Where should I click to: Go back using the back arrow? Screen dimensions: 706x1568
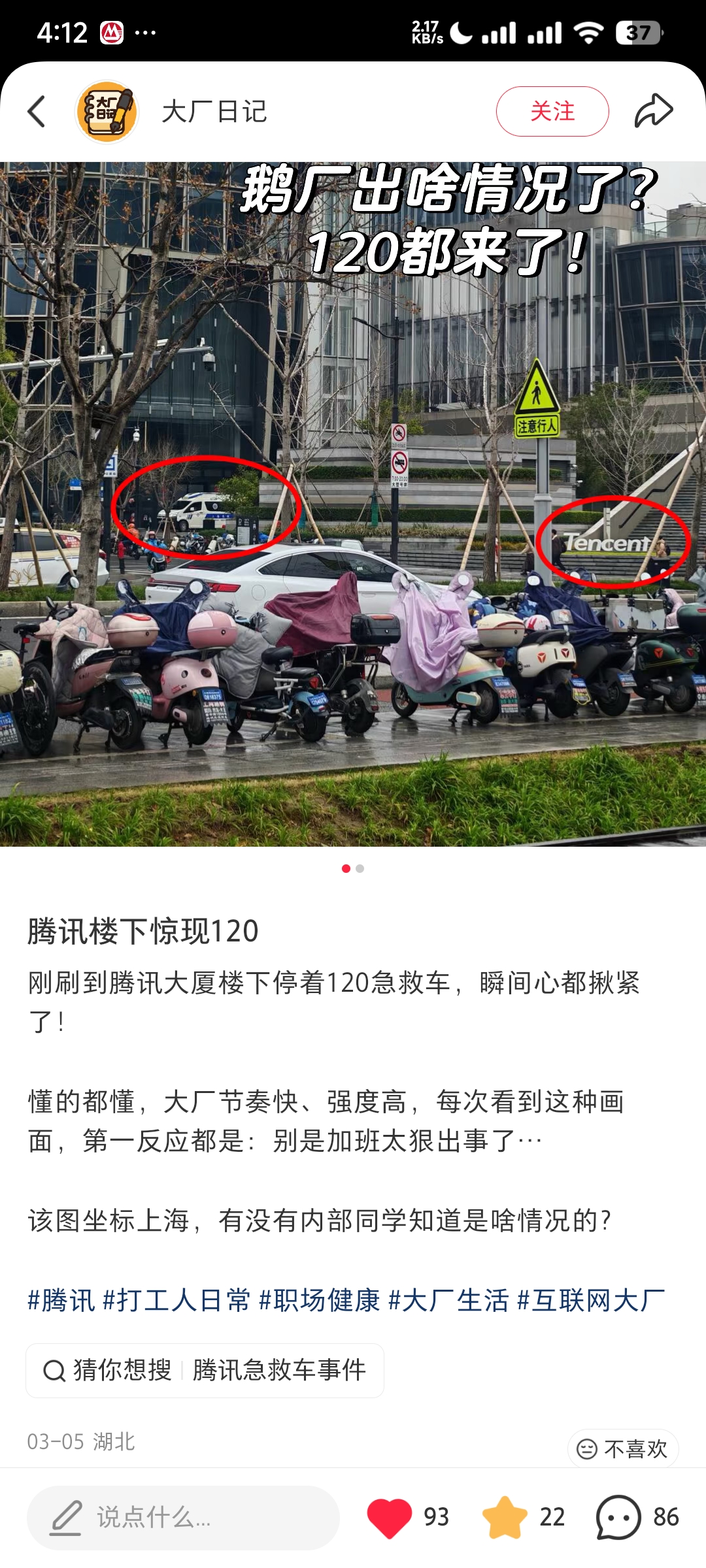(x=37, y=111)
